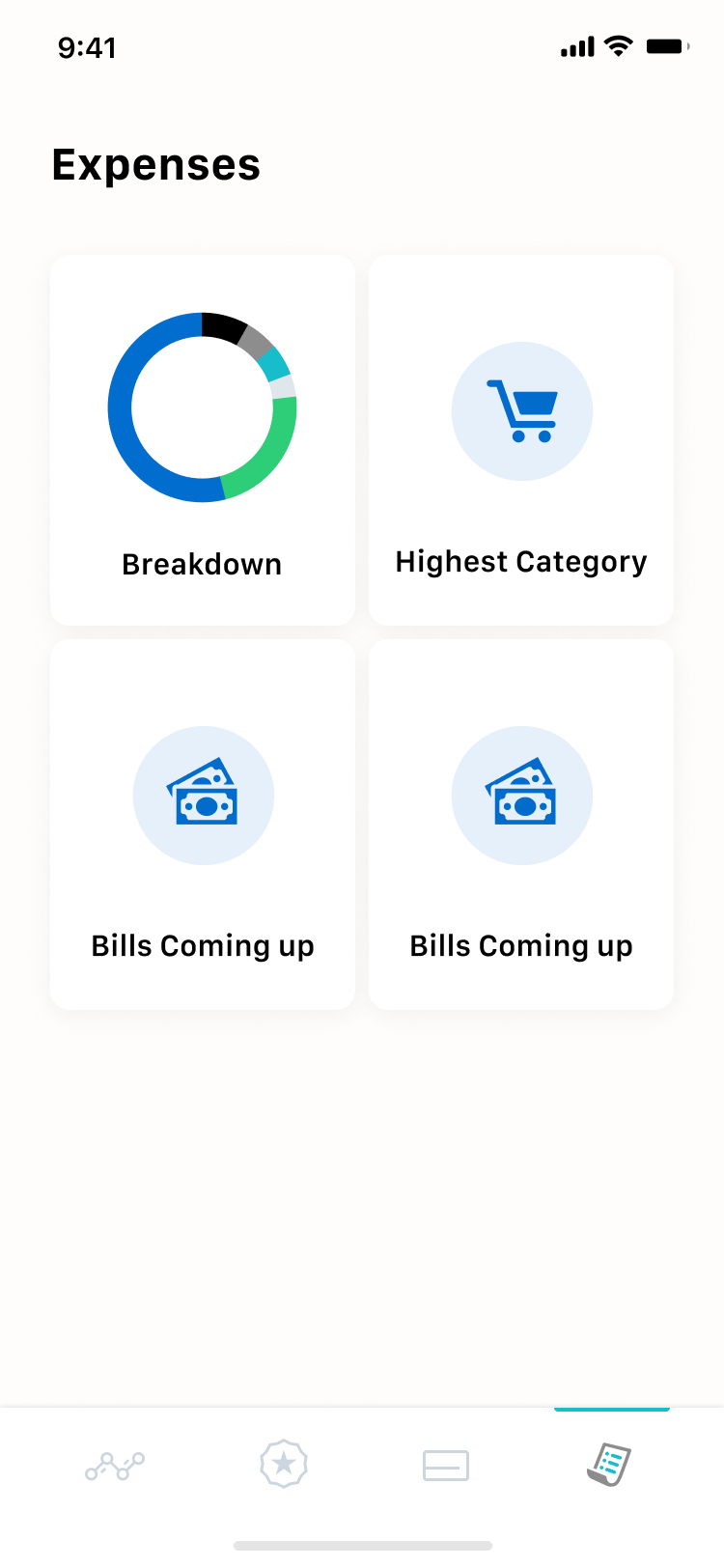Viewport: 724px width, 1568px height.
Task: Select the money bill icon in right Bills card
Action: [521, 795]
